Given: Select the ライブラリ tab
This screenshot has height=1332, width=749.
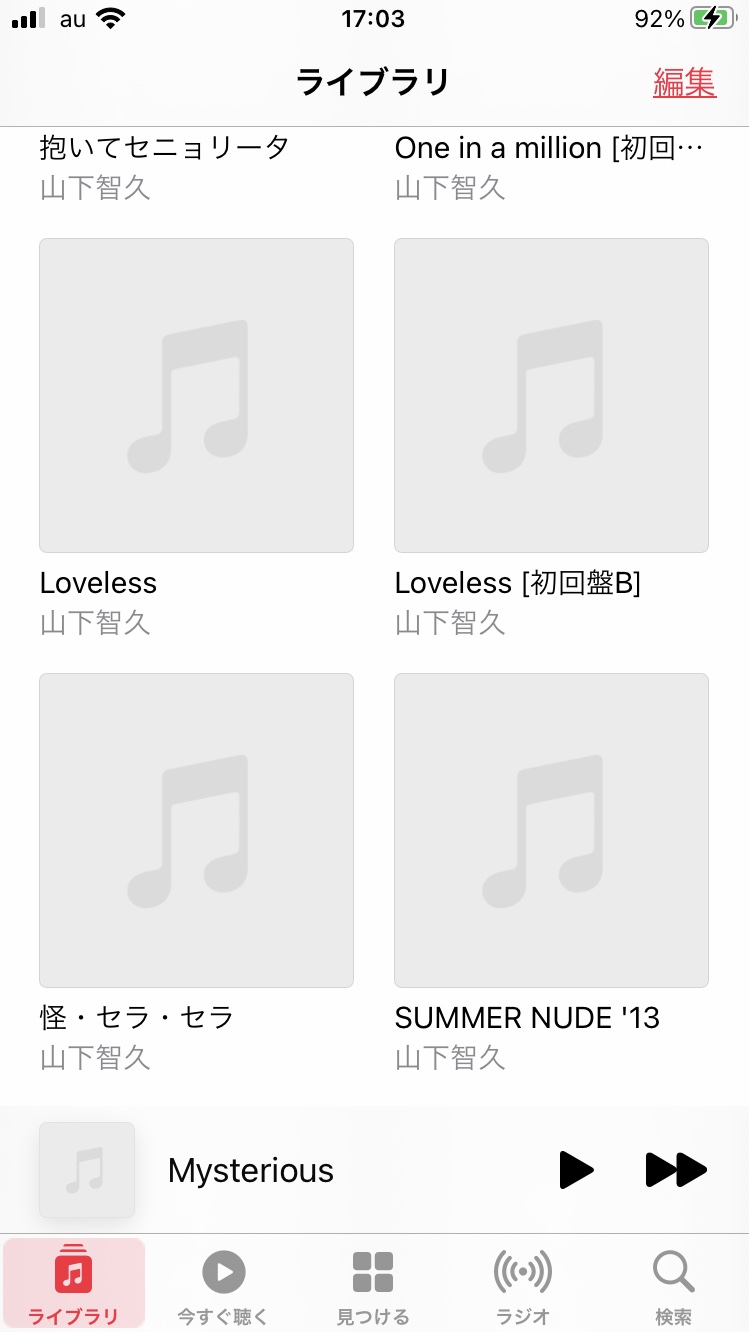Looking at the screenshot, I should pyautogui.click(x=73, y=1284).
